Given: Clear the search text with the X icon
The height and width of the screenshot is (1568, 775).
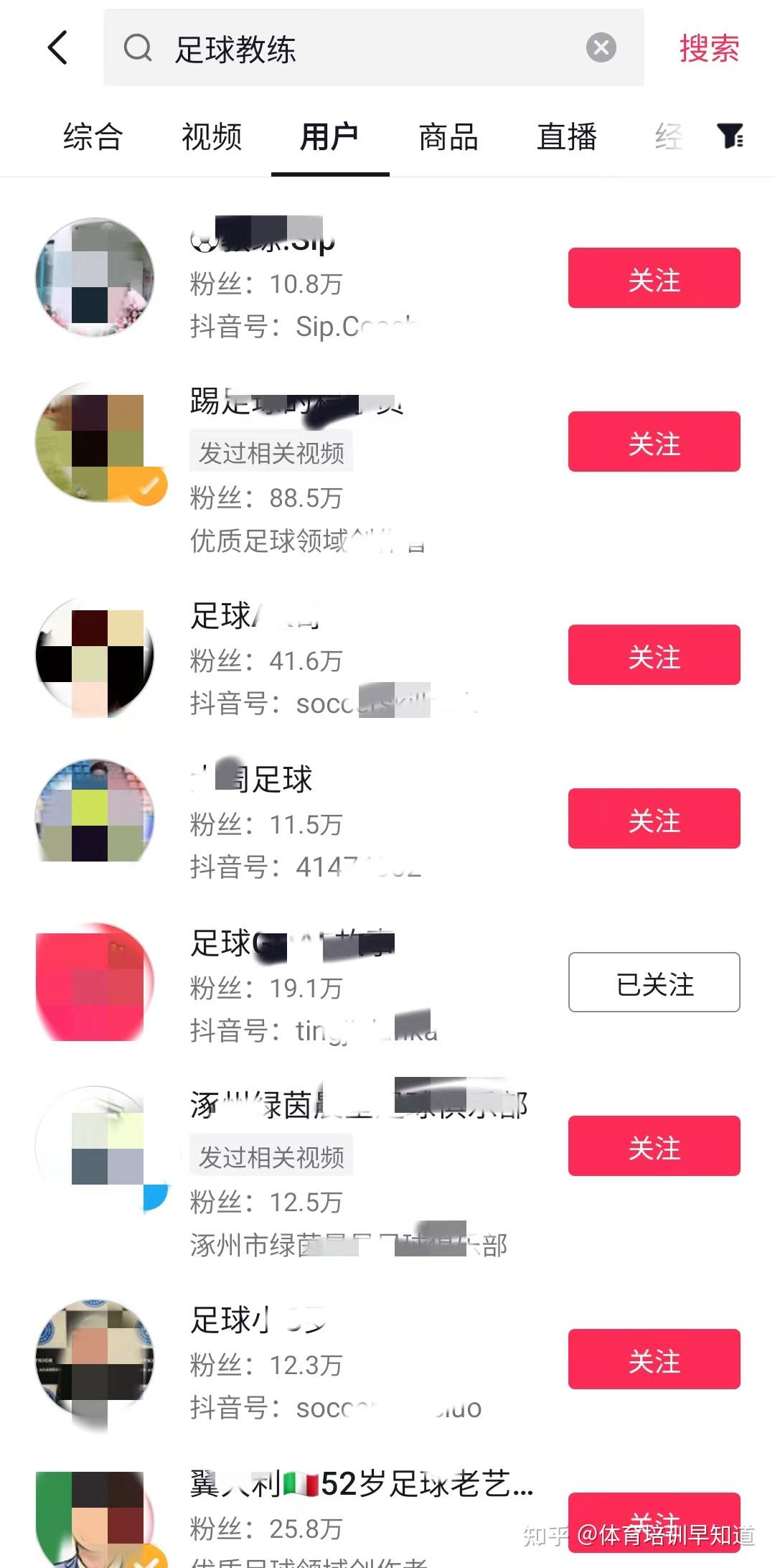Looking at the screenshot, I should click(x=601, y=48).
